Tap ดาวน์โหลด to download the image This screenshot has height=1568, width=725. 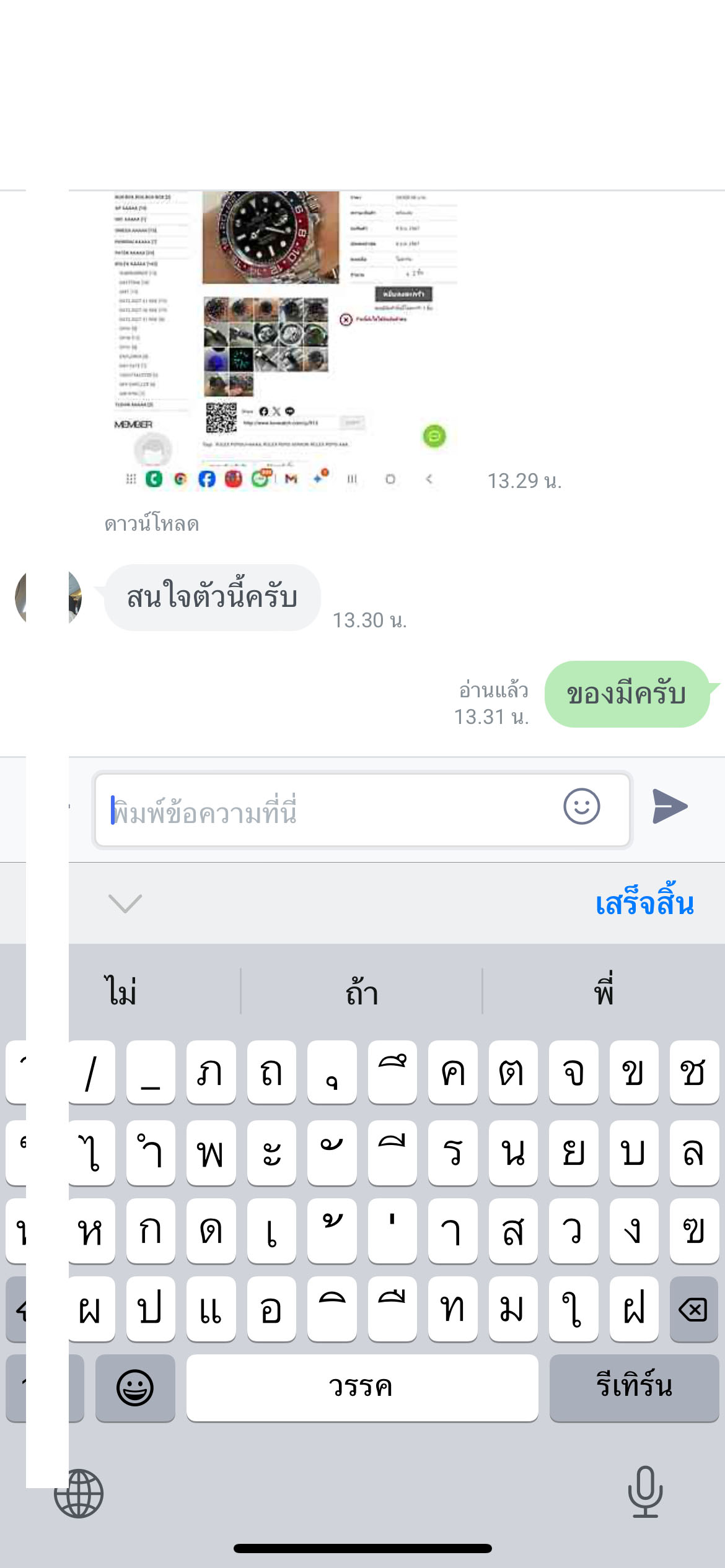[152, 524]
